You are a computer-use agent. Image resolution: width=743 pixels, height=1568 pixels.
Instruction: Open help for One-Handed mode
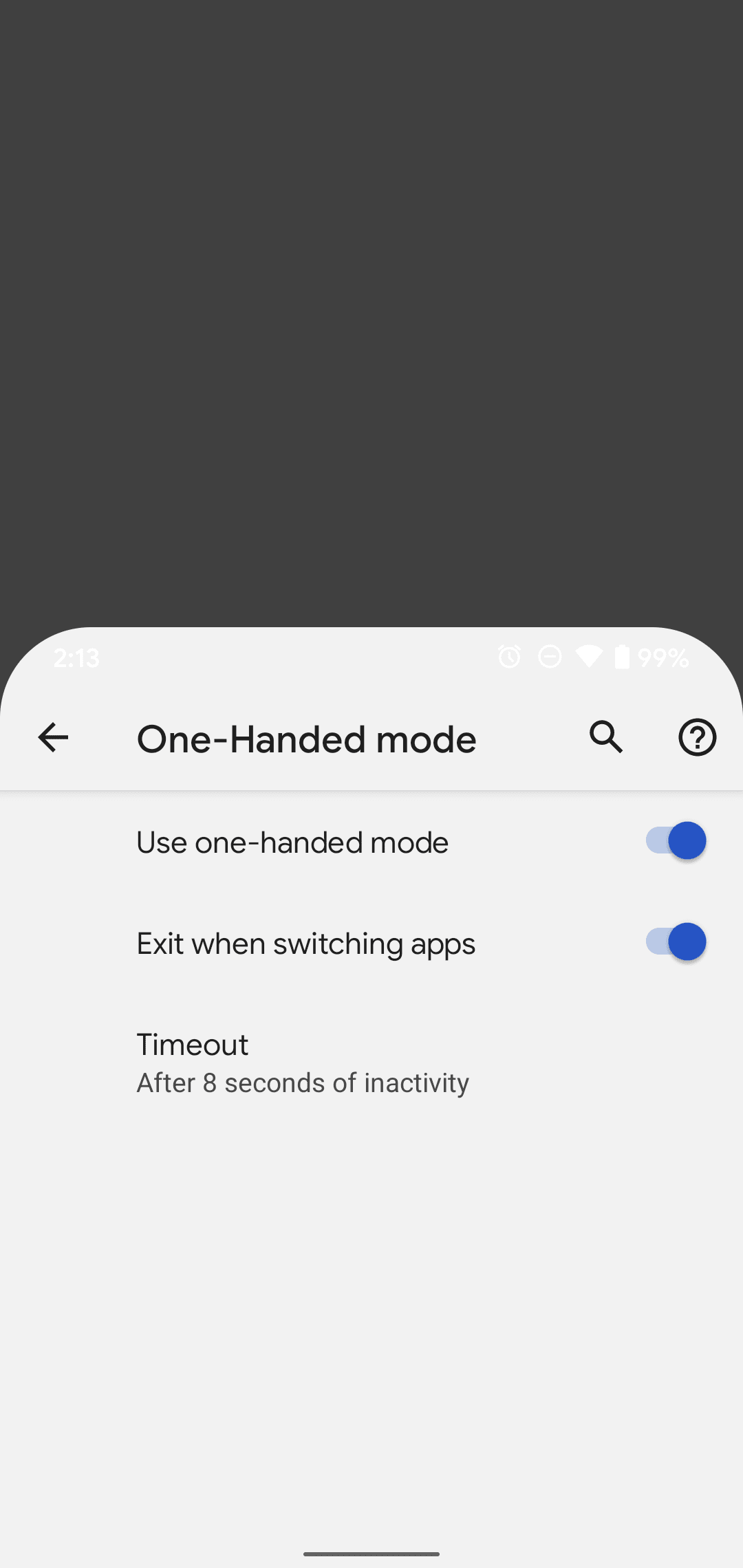[697, 738]
